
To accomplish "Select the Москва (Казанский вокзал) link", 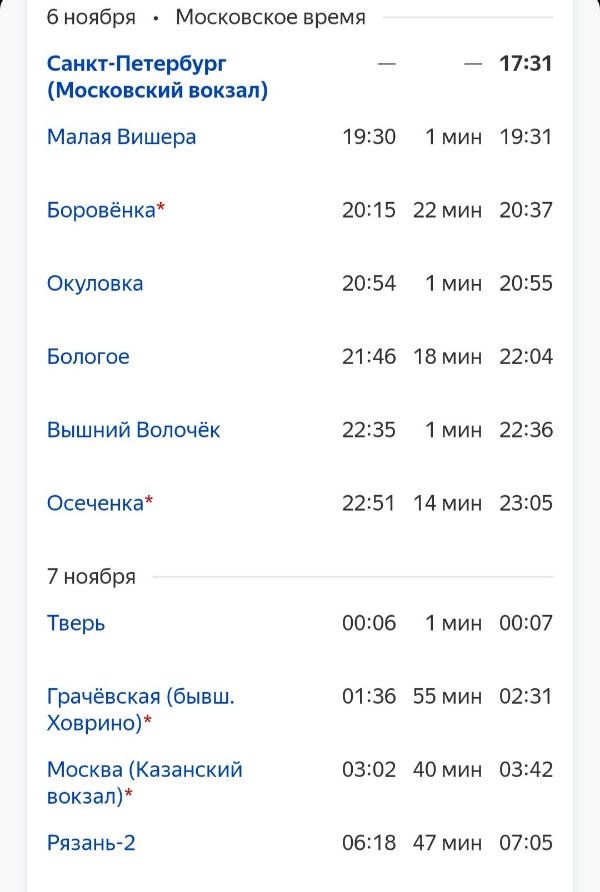I will click(144, 782).
